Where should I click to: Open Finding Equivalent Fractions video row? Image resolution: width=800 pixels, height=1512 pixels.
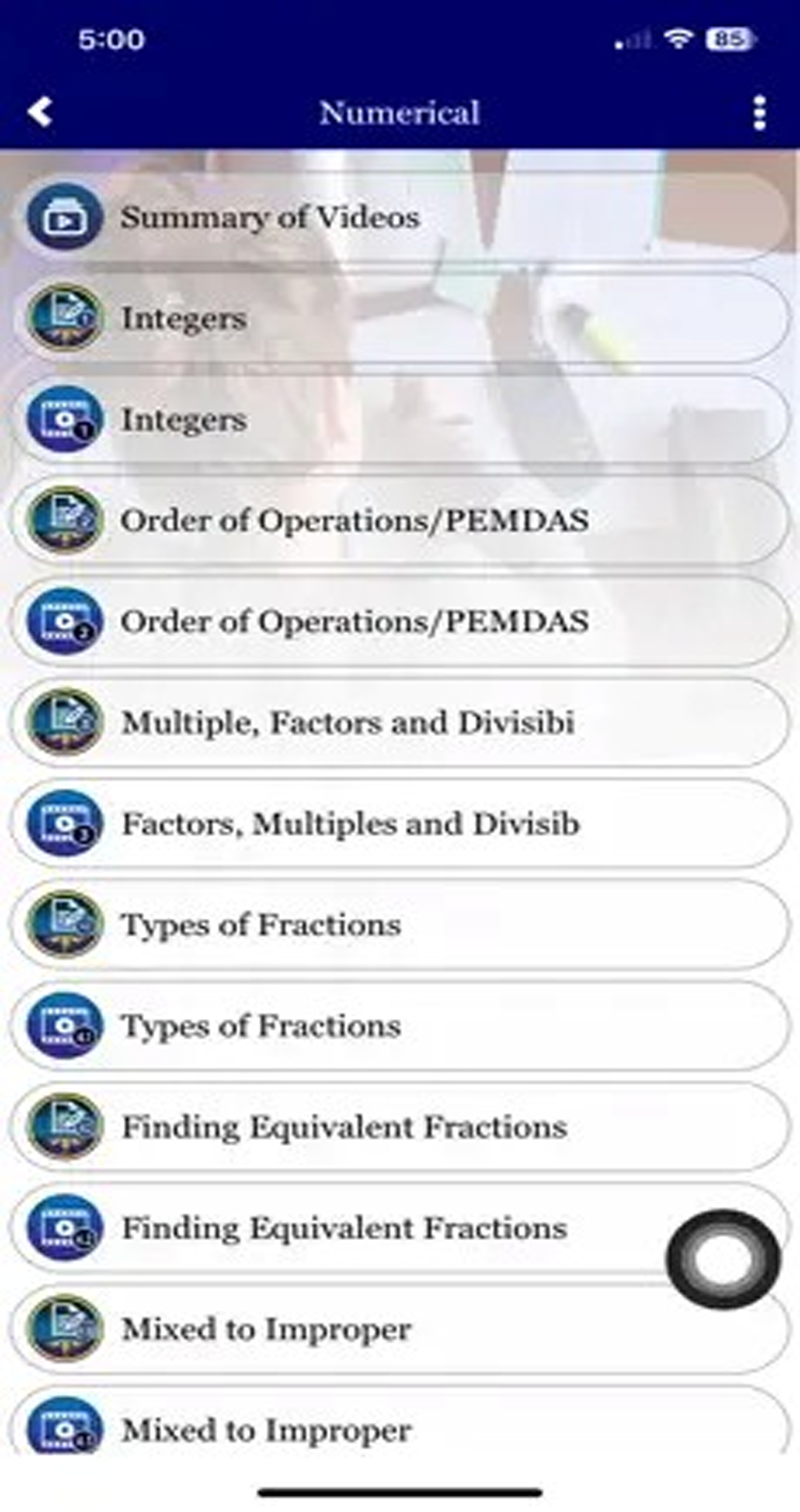[370, 1228]
